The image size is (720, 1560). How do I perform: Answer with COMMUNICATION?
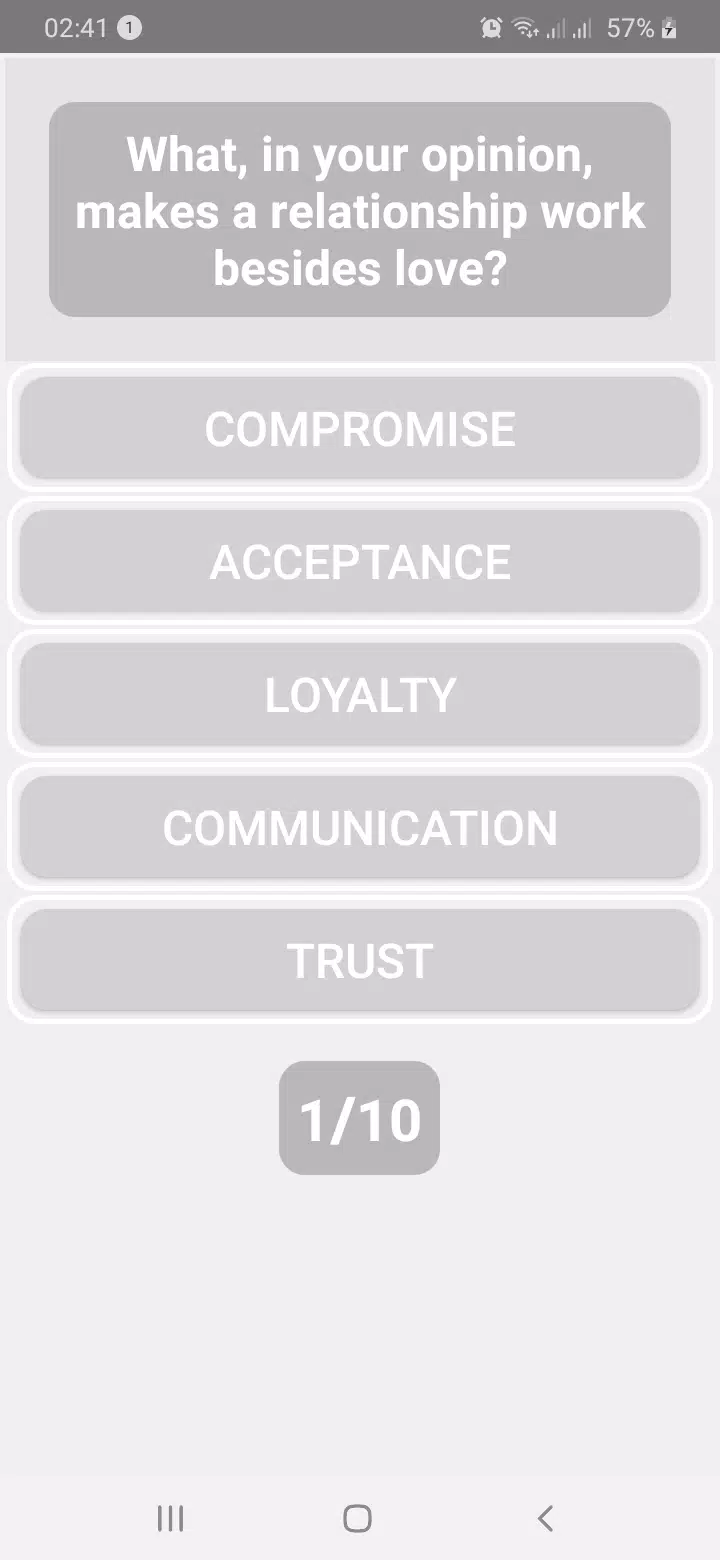360,828
